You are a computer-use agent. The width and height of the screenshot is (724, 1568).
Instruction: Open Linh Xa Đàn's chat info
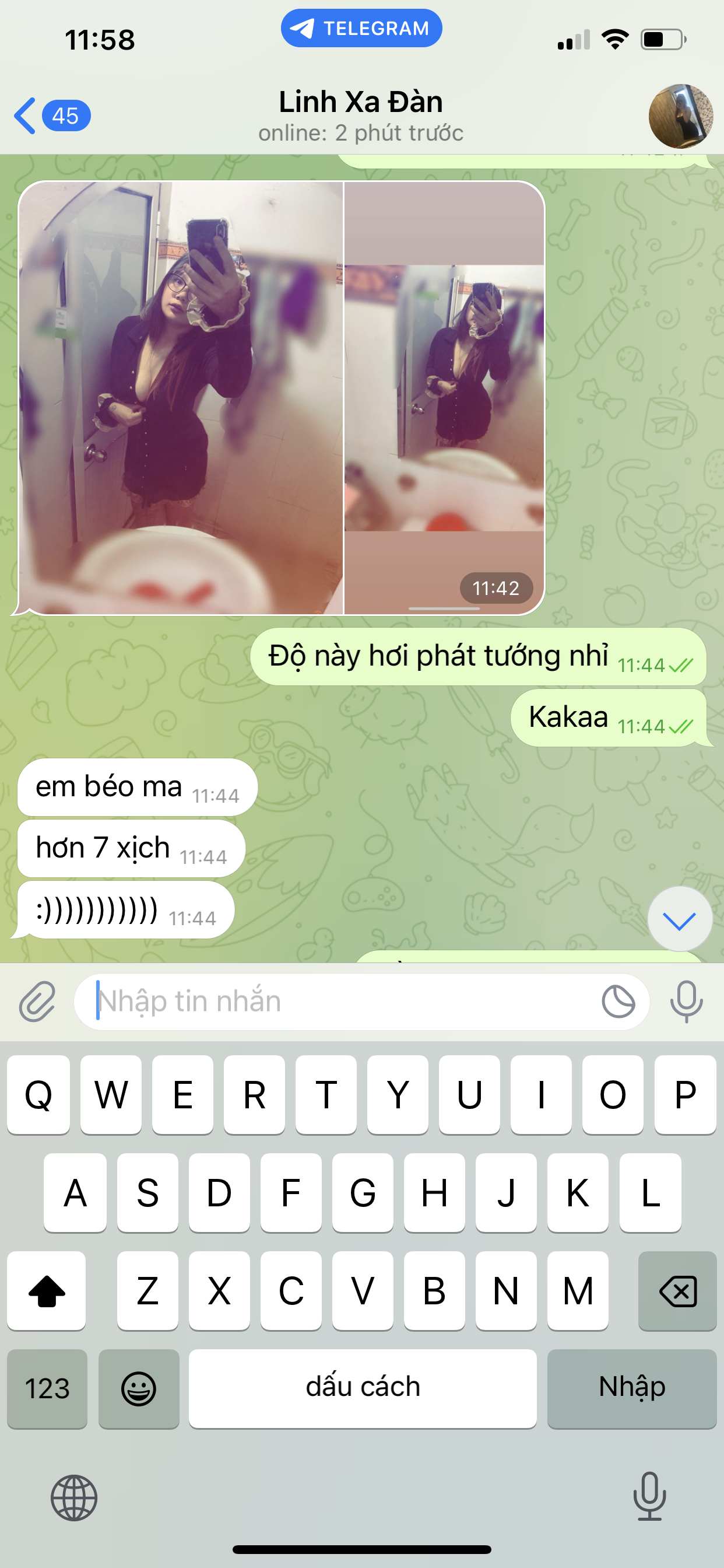coord(361,114)
